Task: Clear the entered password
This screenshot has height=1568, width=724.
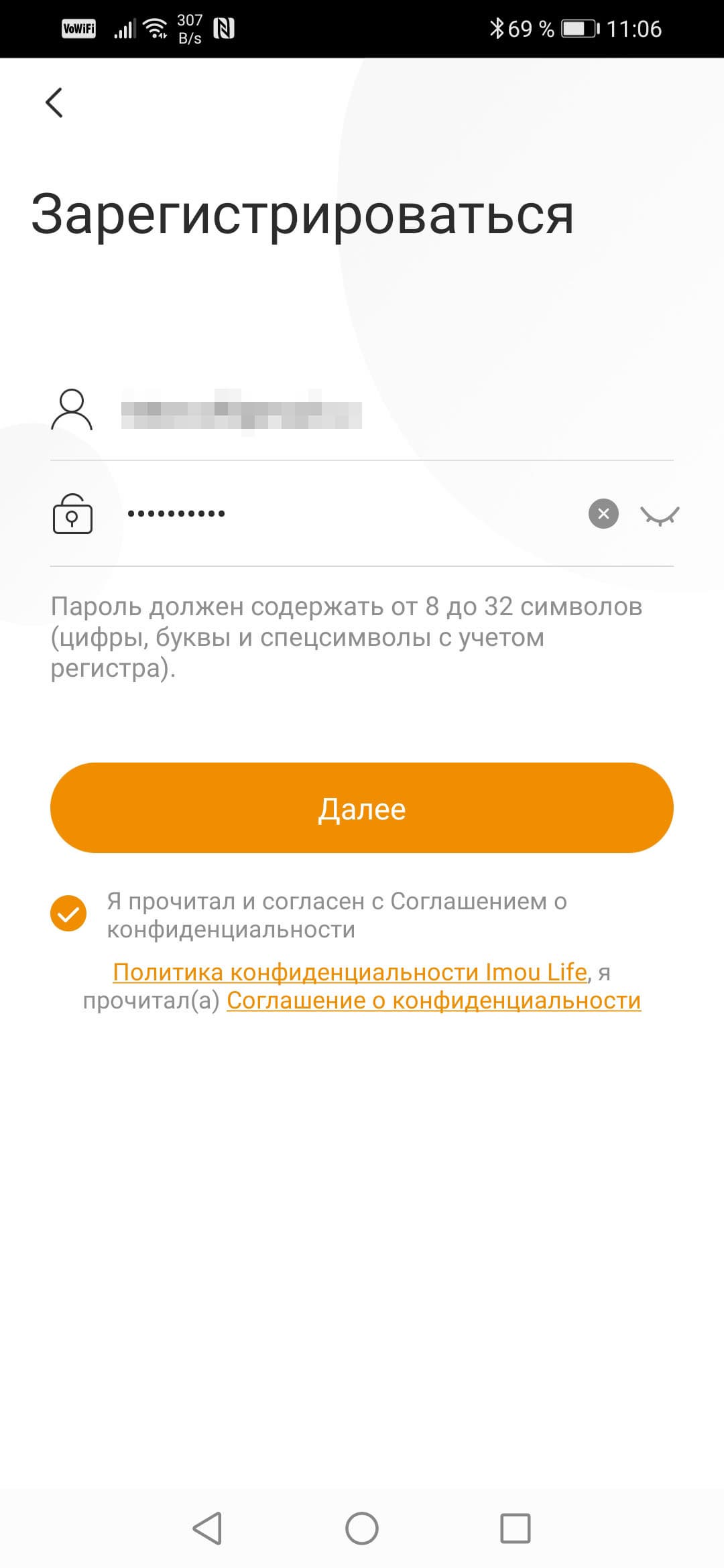Action: pyautogui.click(x=603, y=514)
